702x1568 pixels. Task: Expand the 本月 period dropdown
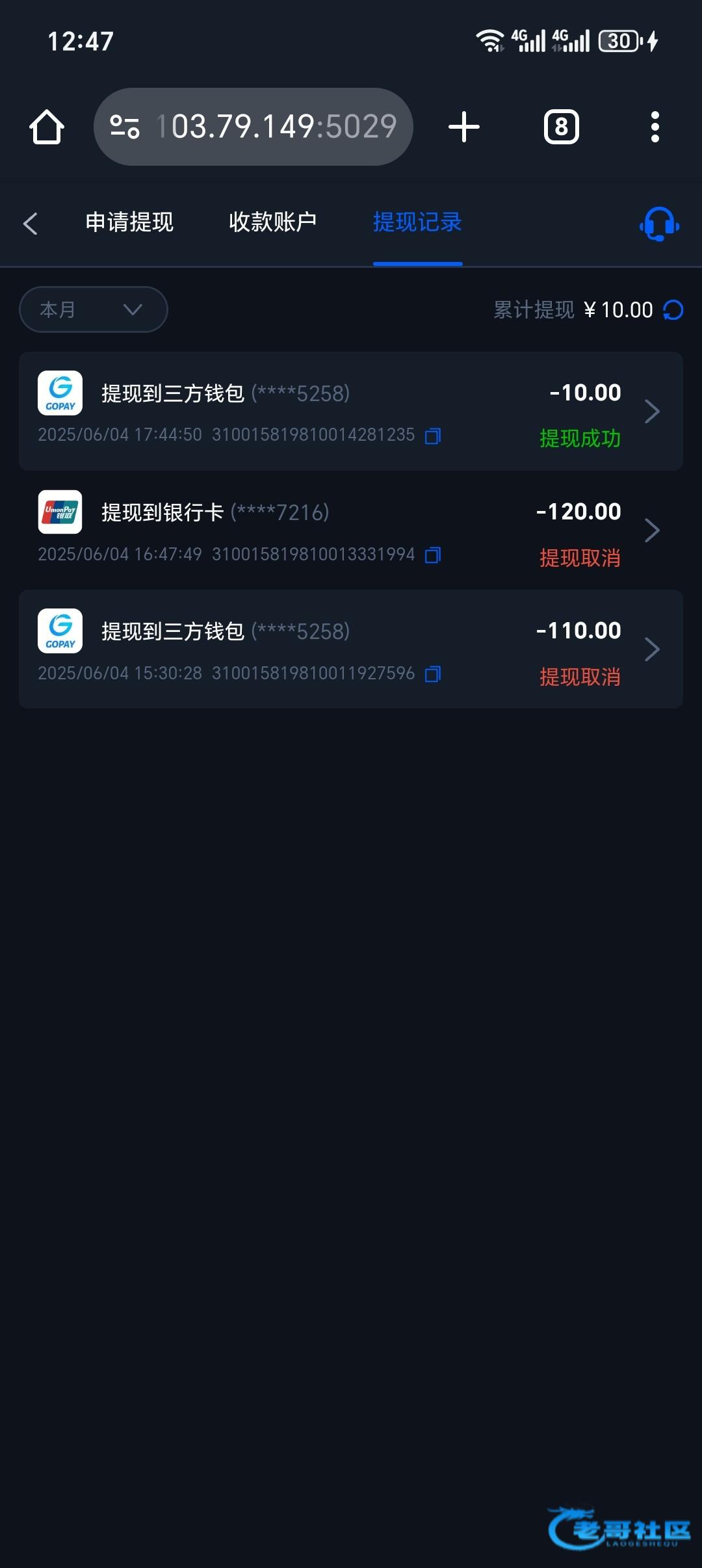point(93,309)
